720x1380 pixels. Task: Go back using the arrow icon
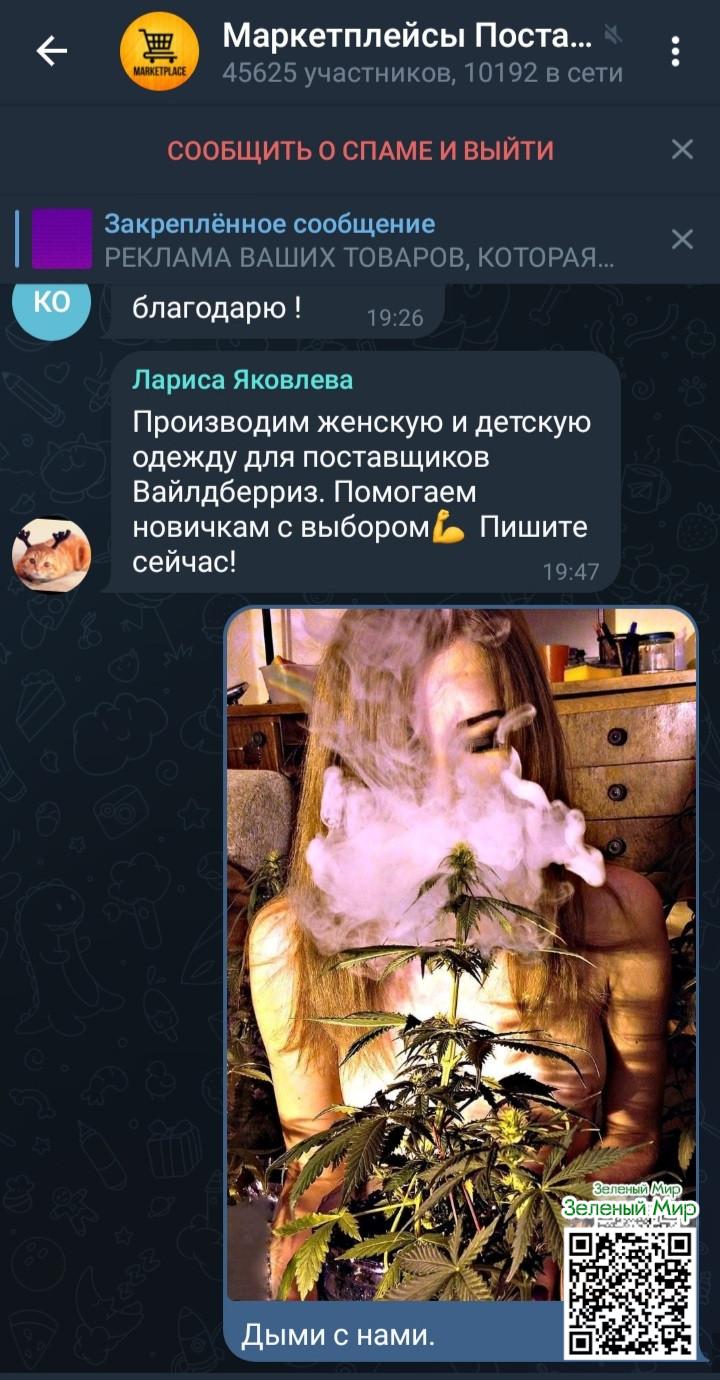[x=51, y=51]
